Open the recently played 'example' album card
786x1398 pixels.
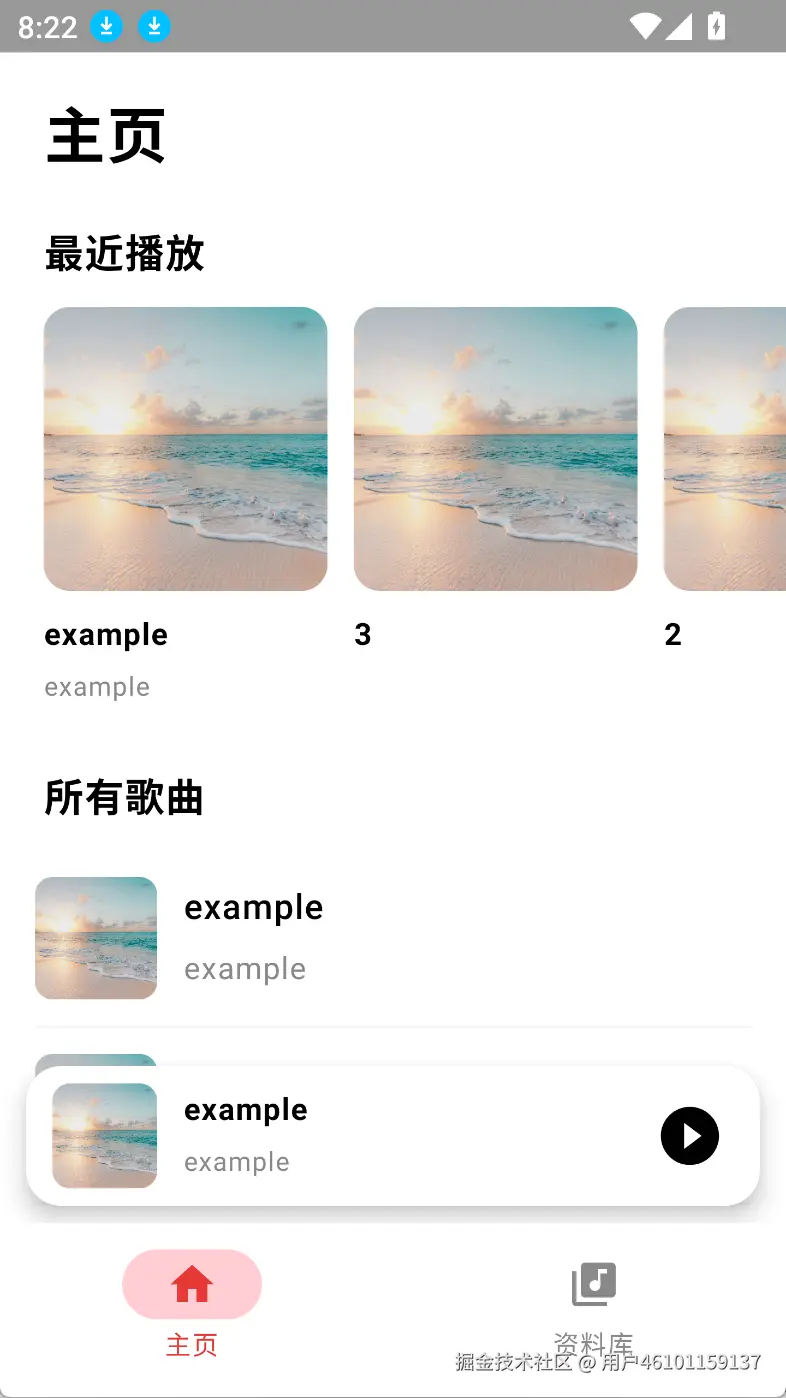click(185, 449)
